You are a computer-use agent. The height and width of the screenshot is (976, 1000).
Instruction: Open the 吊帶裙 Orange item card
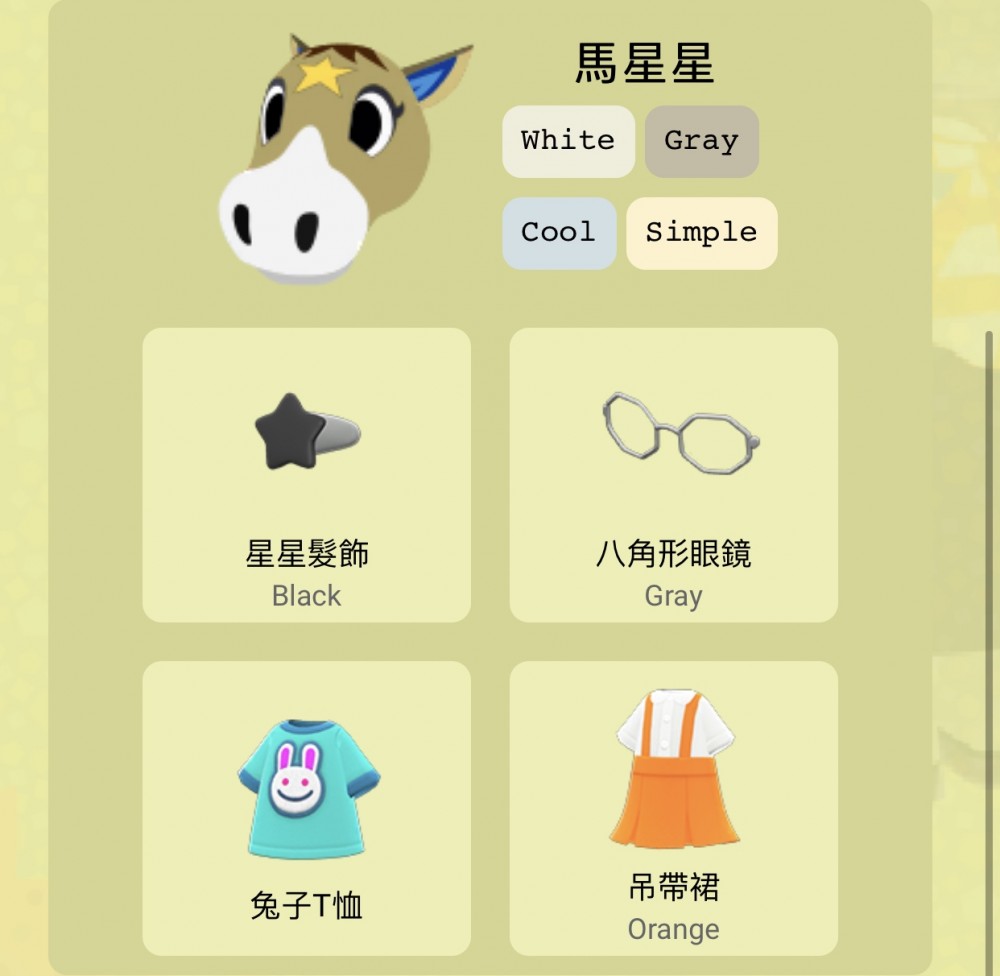pos(673,808)
